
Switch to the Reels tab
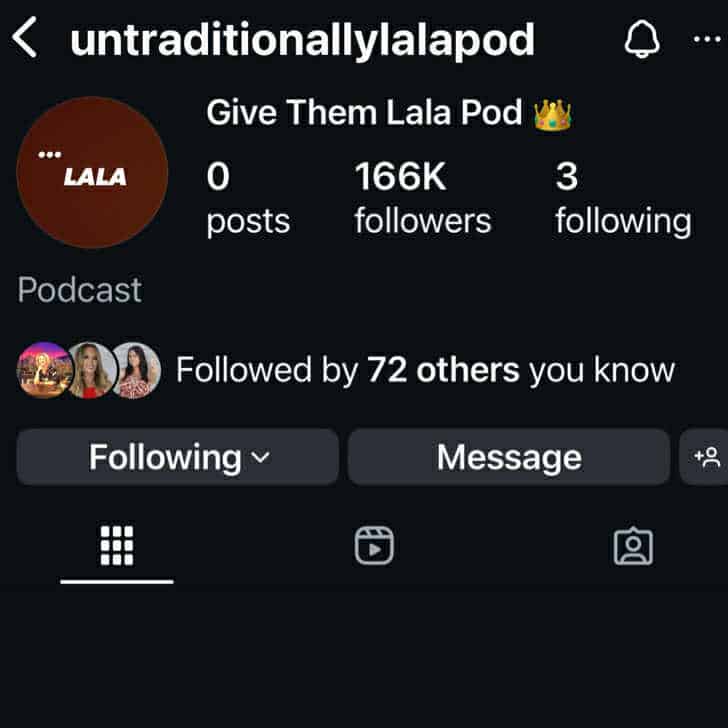[374, 546]
